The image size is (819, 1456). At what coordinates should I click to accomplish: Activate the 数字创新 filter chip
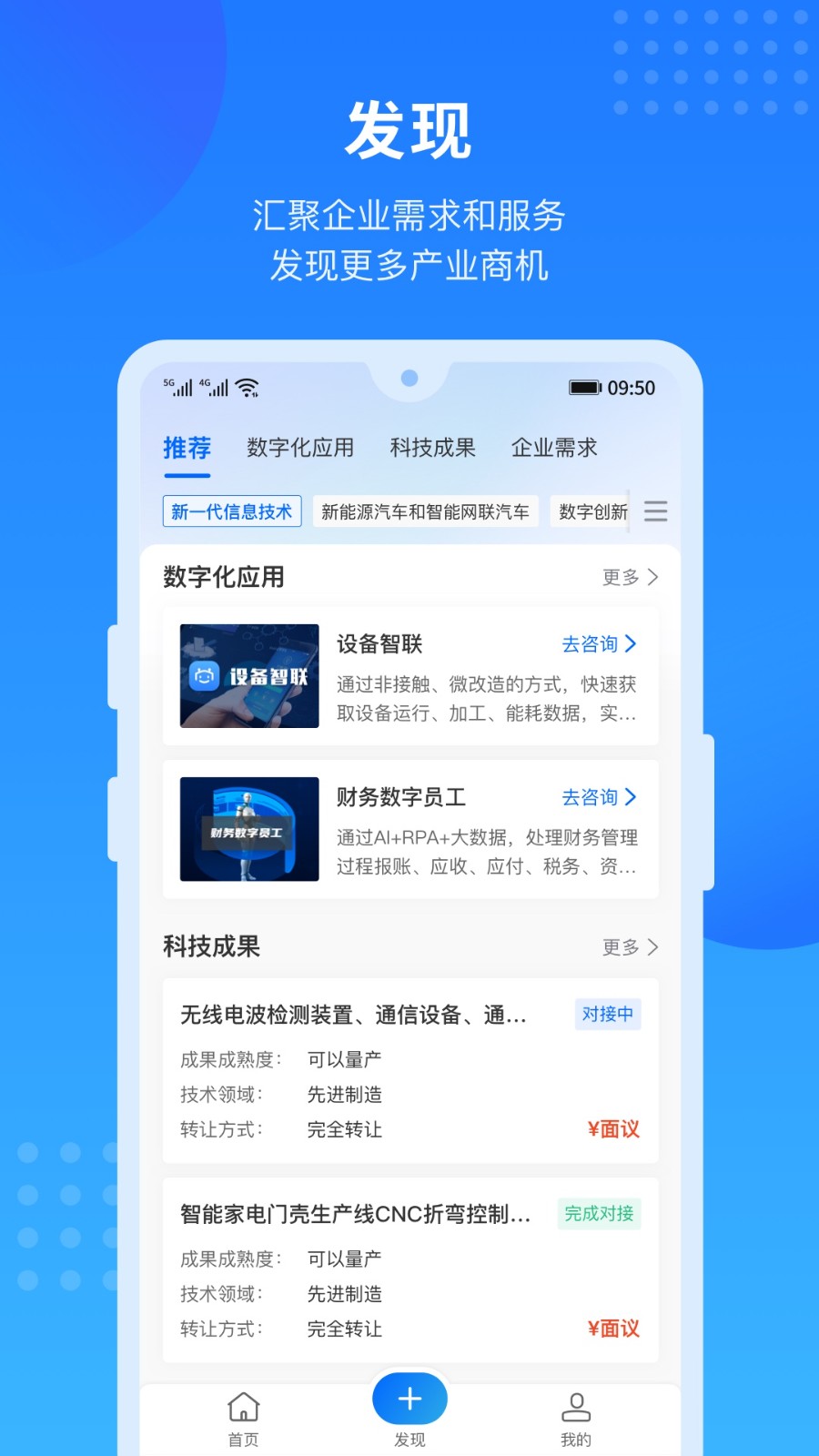point(590,511)
